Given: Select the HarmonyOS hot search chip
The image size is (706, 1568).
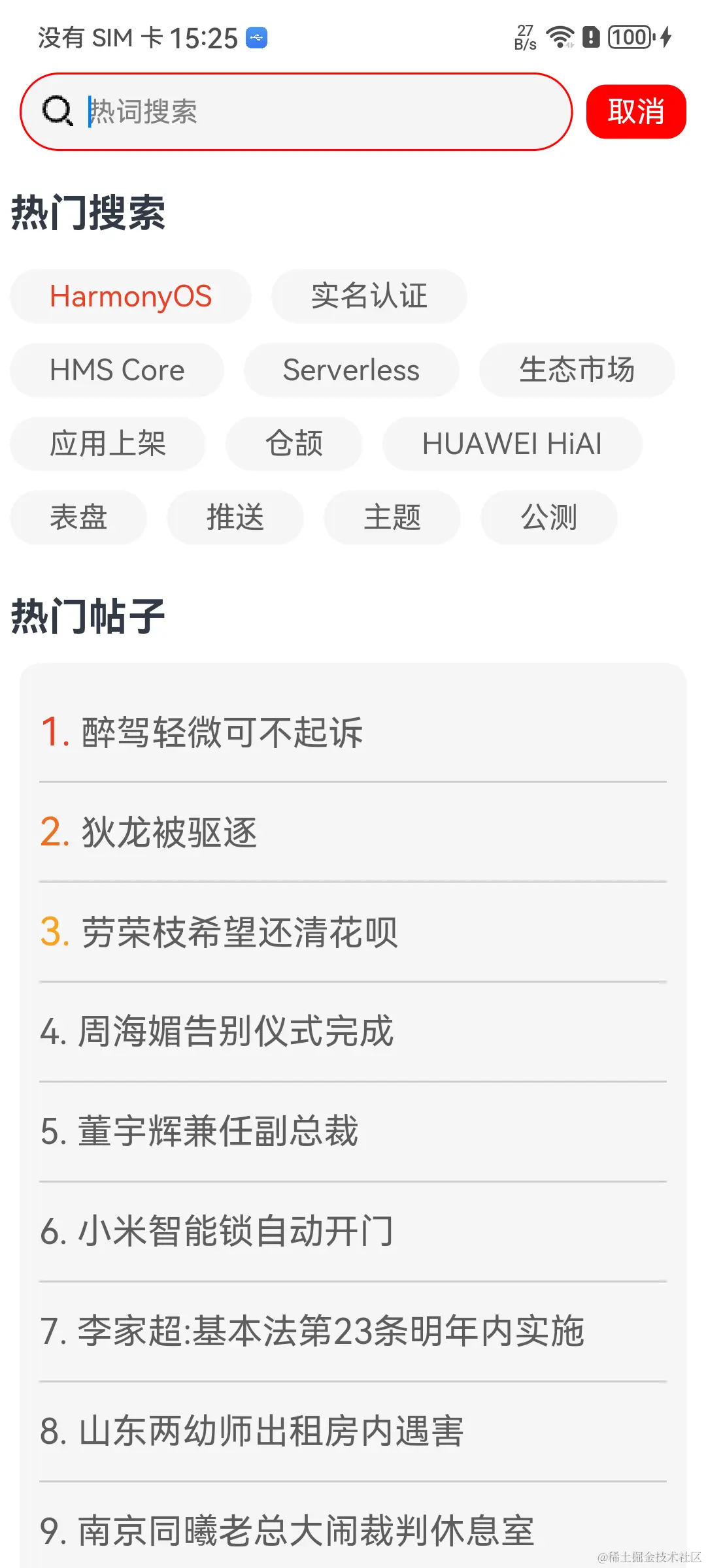Looking at the screenshot, I should (131, 297).
